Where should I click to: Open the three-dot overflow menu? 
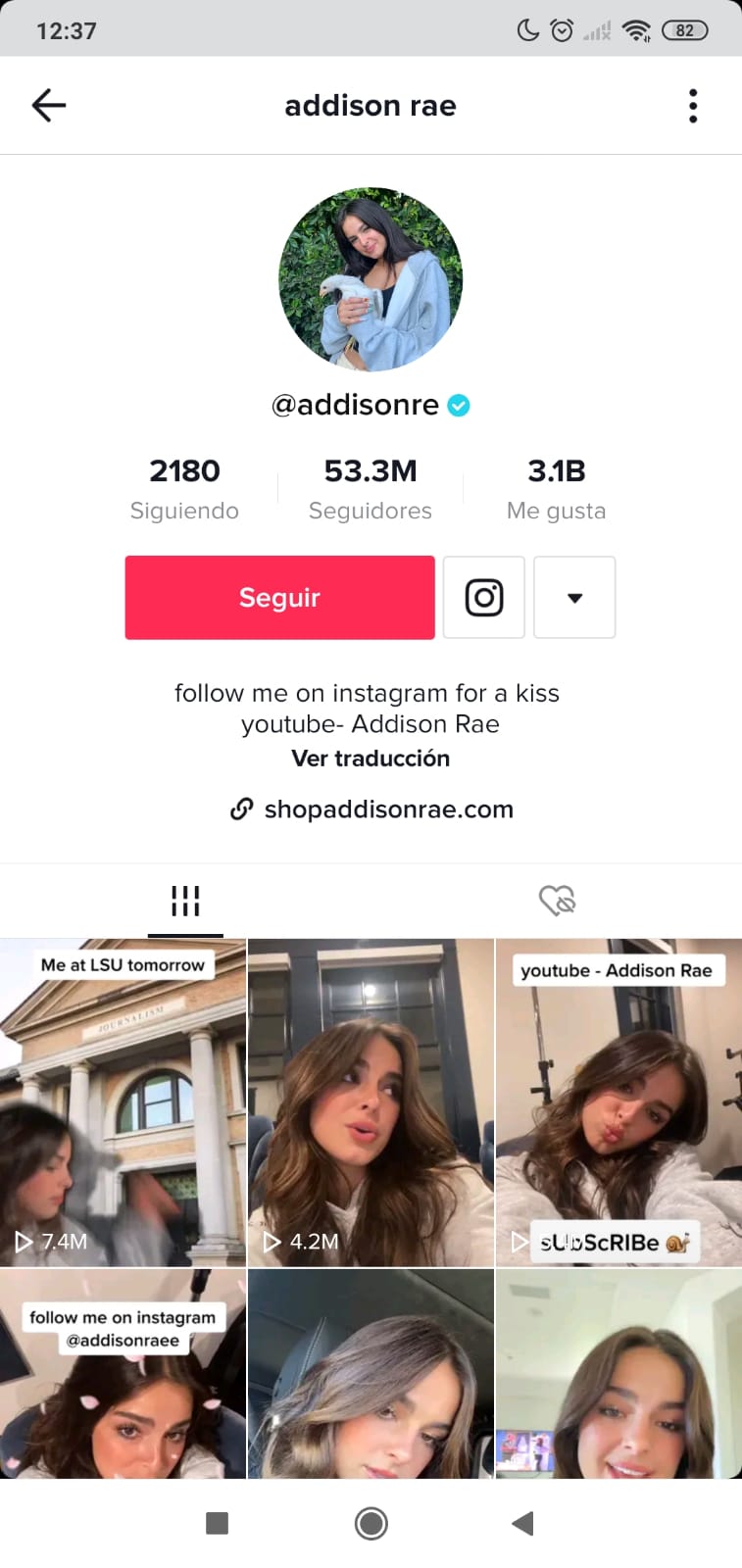[x=693, y=106]
